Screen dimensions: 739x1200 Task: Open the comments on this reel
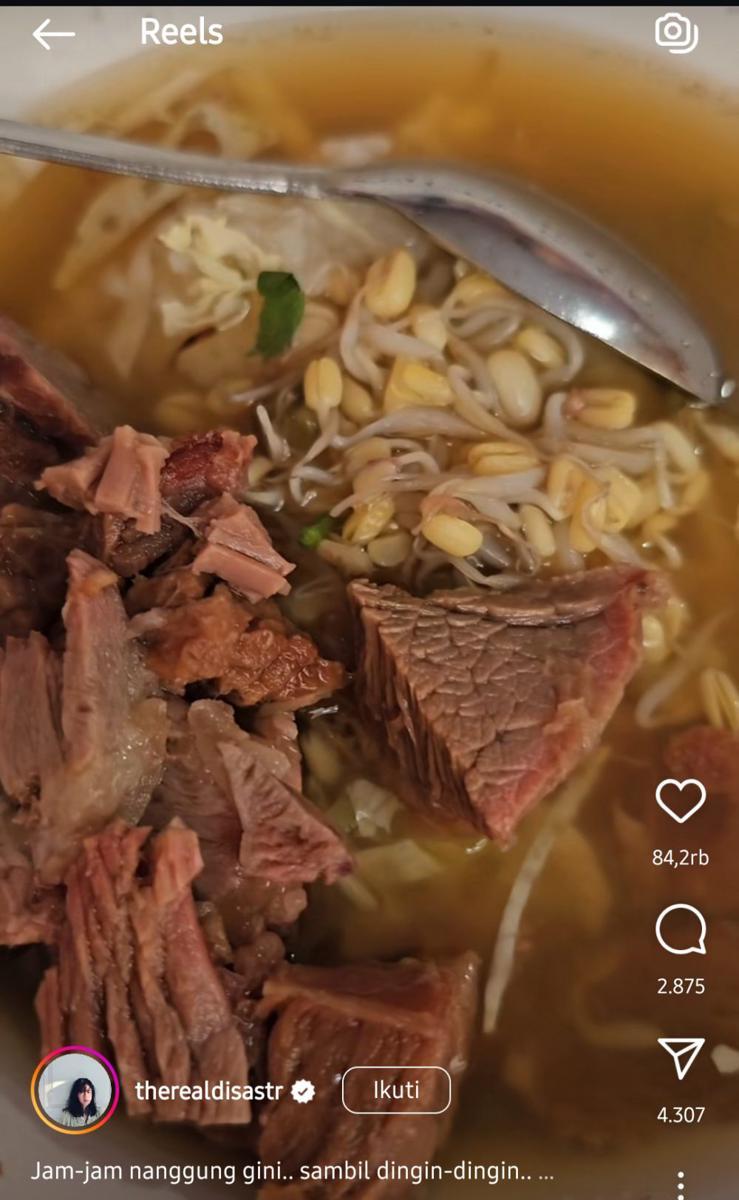pos(681,930)
